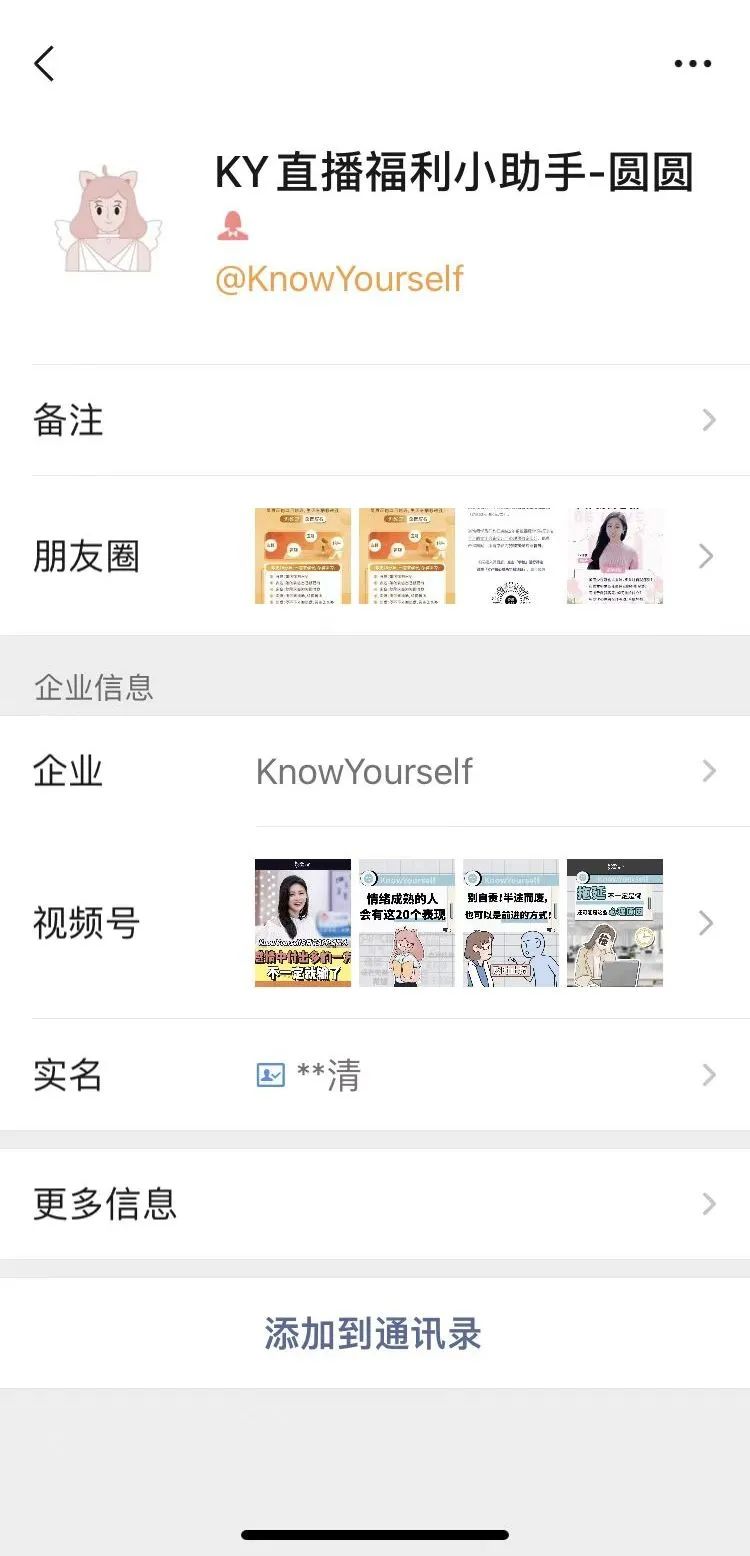
Task: Open the 企业 KnowYourself detail page
Action: tap(375, 771)
